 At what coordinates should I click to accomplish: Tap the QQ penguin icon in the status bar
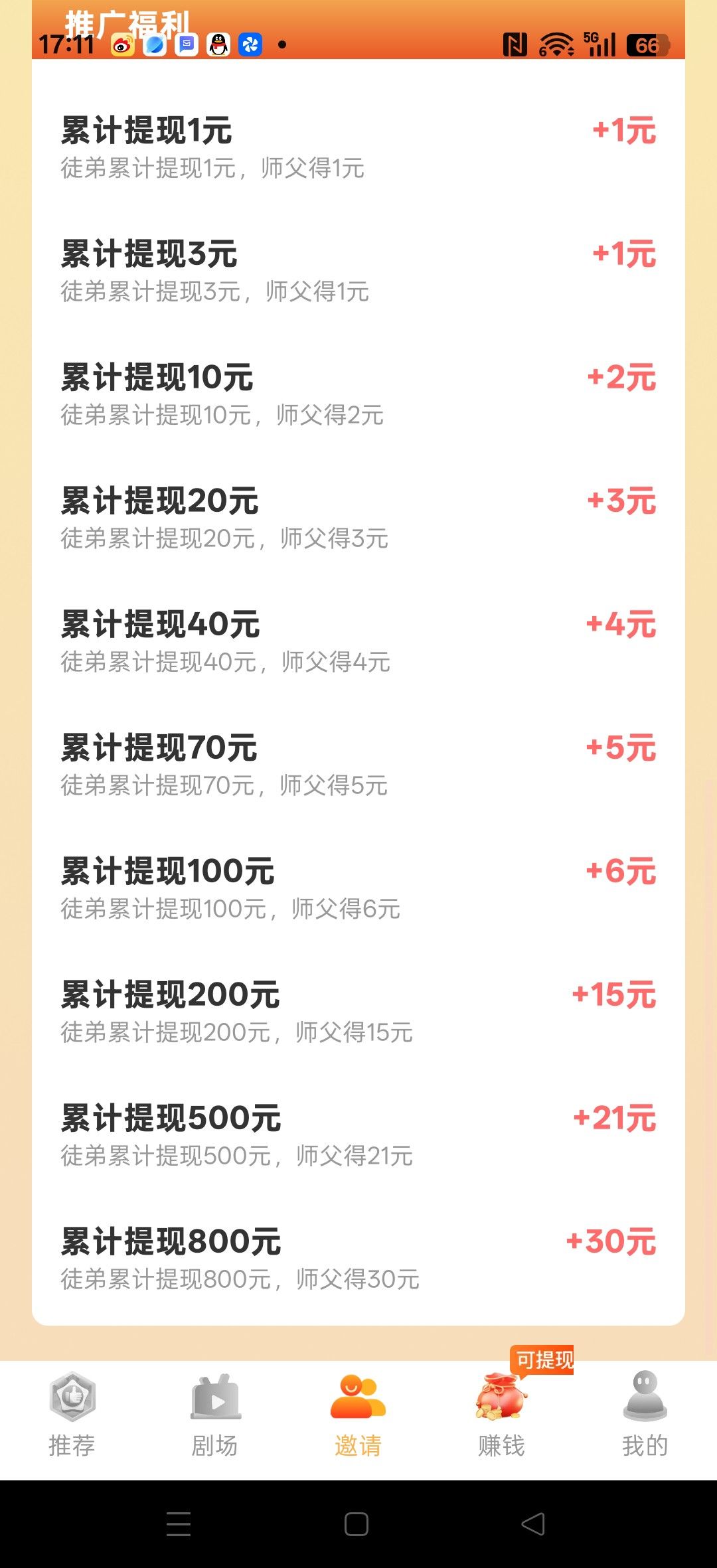[219, 45]
